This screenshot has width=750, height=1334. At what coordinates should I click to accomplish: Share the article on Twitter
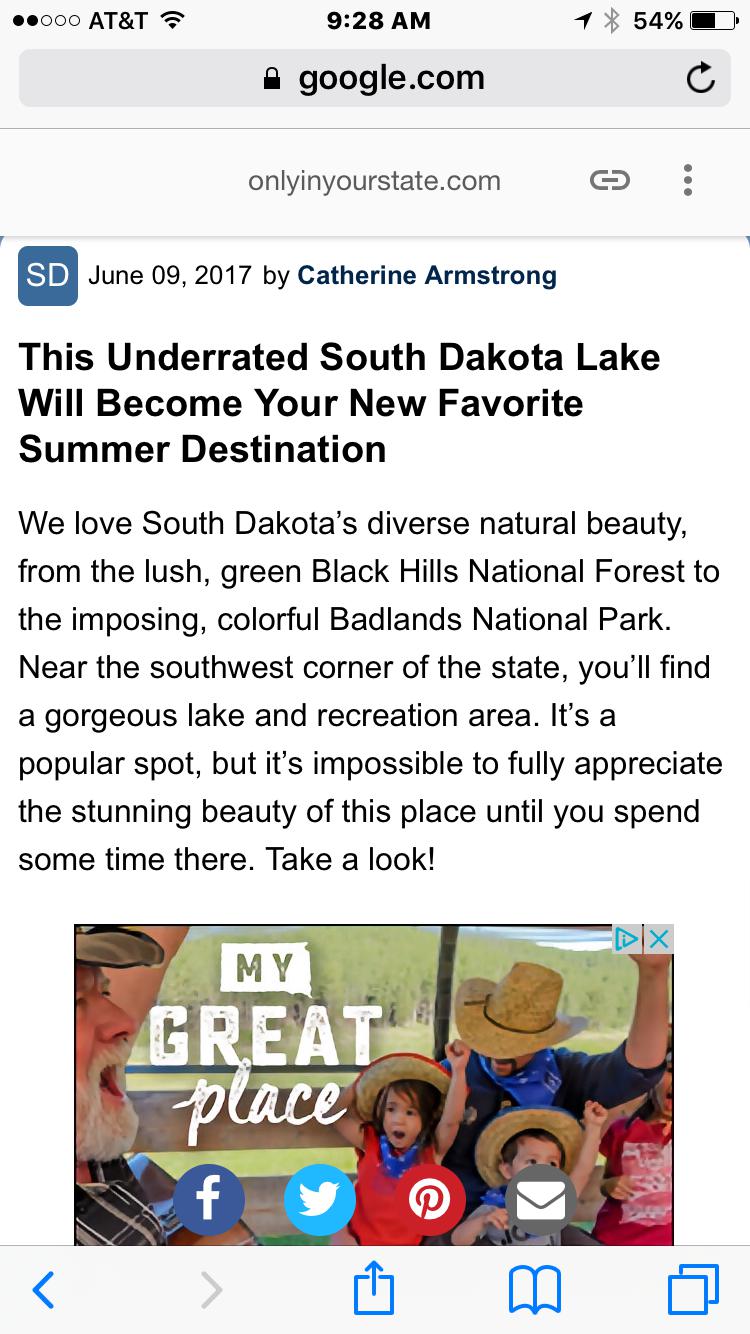point(320,1199)
